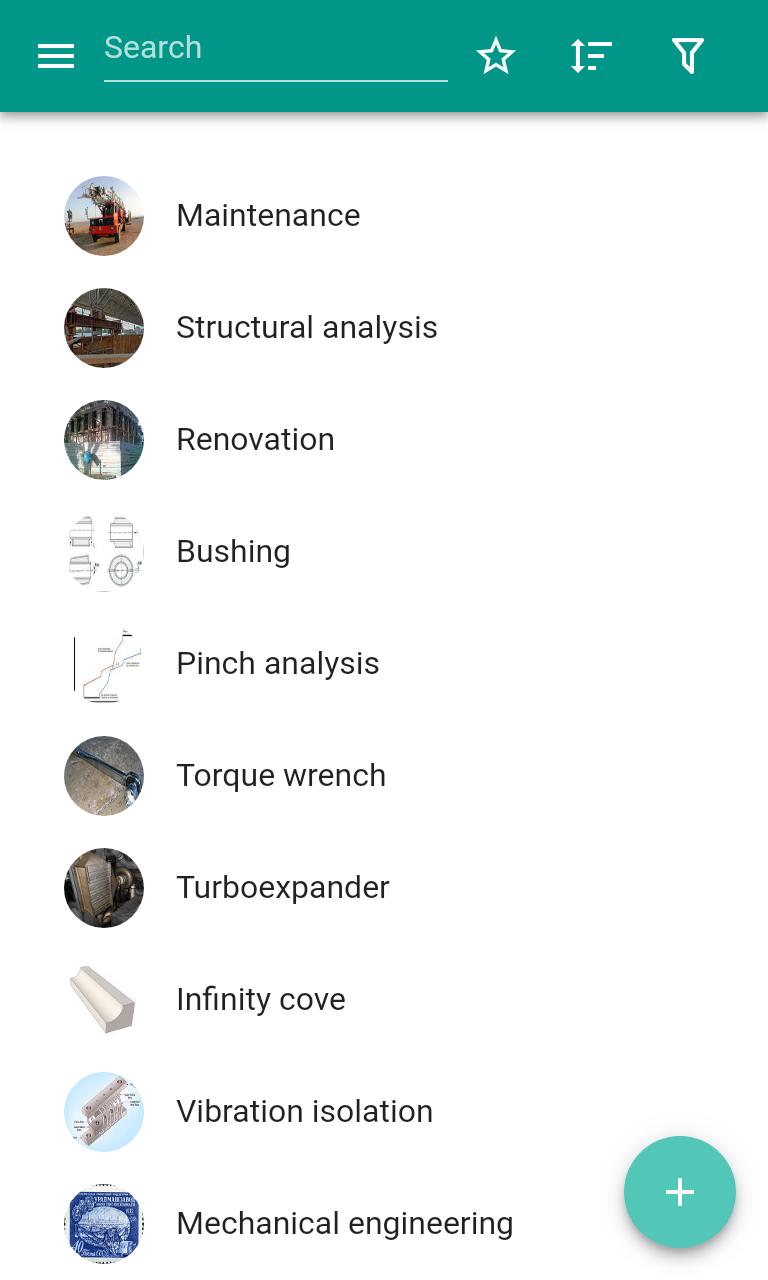This screenshot has height=1280, width=768.
Task: Open the Renovation item
Action: (x=255, y=440)
